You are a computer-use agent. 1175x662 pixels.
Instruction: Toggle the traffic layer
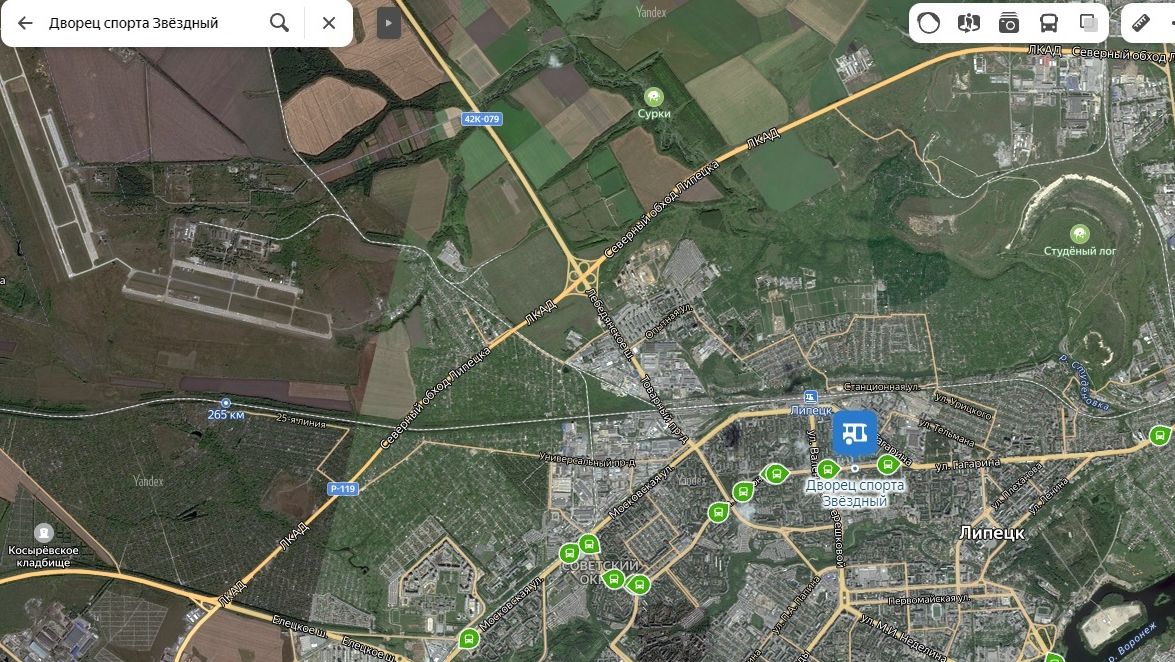pyautogui.click(x=929, y=23)
